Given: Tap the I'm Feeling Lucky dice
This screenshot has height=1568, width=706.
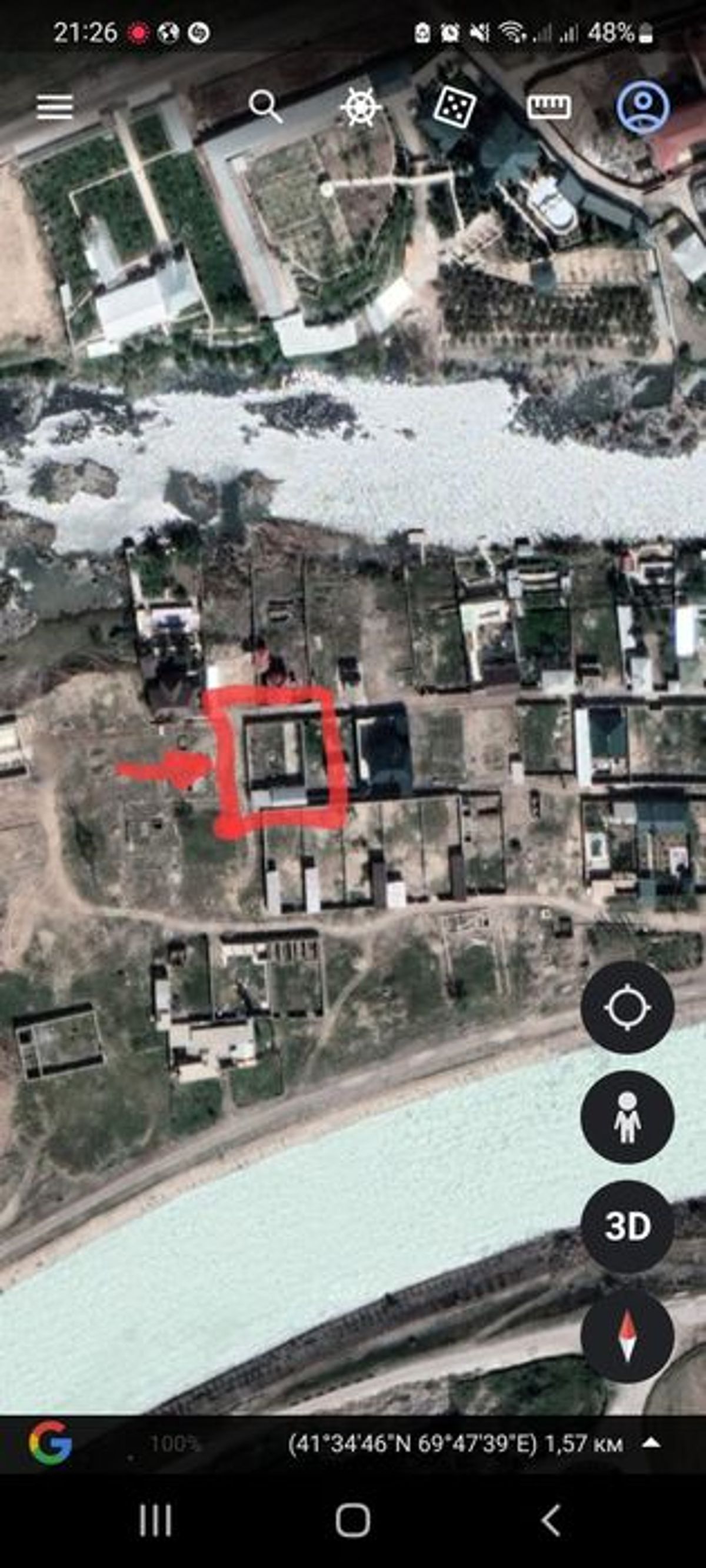Looking at the screenshot, I should tap(454, 107).
